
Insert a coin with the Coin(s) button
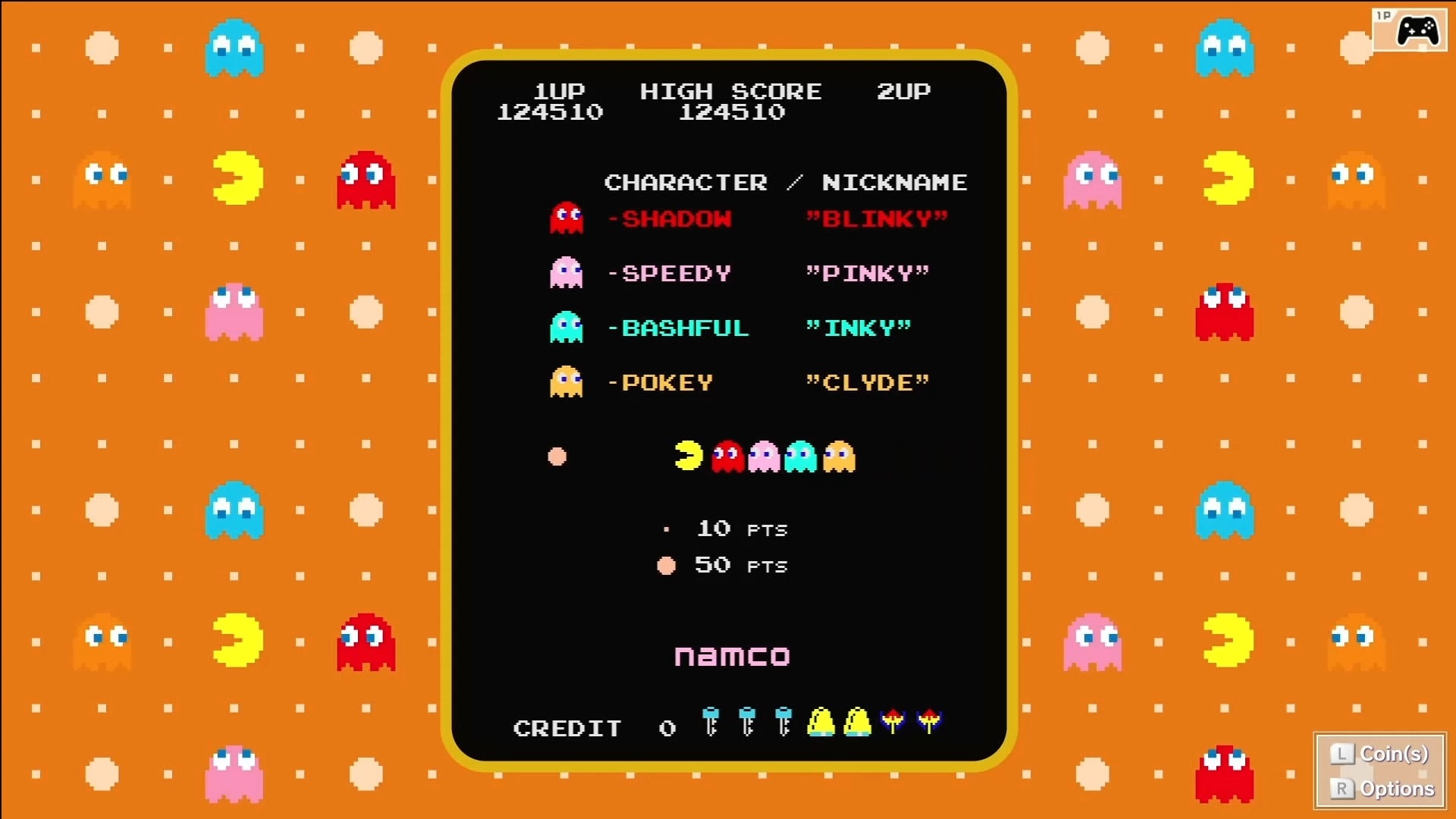click(1381, 754)
